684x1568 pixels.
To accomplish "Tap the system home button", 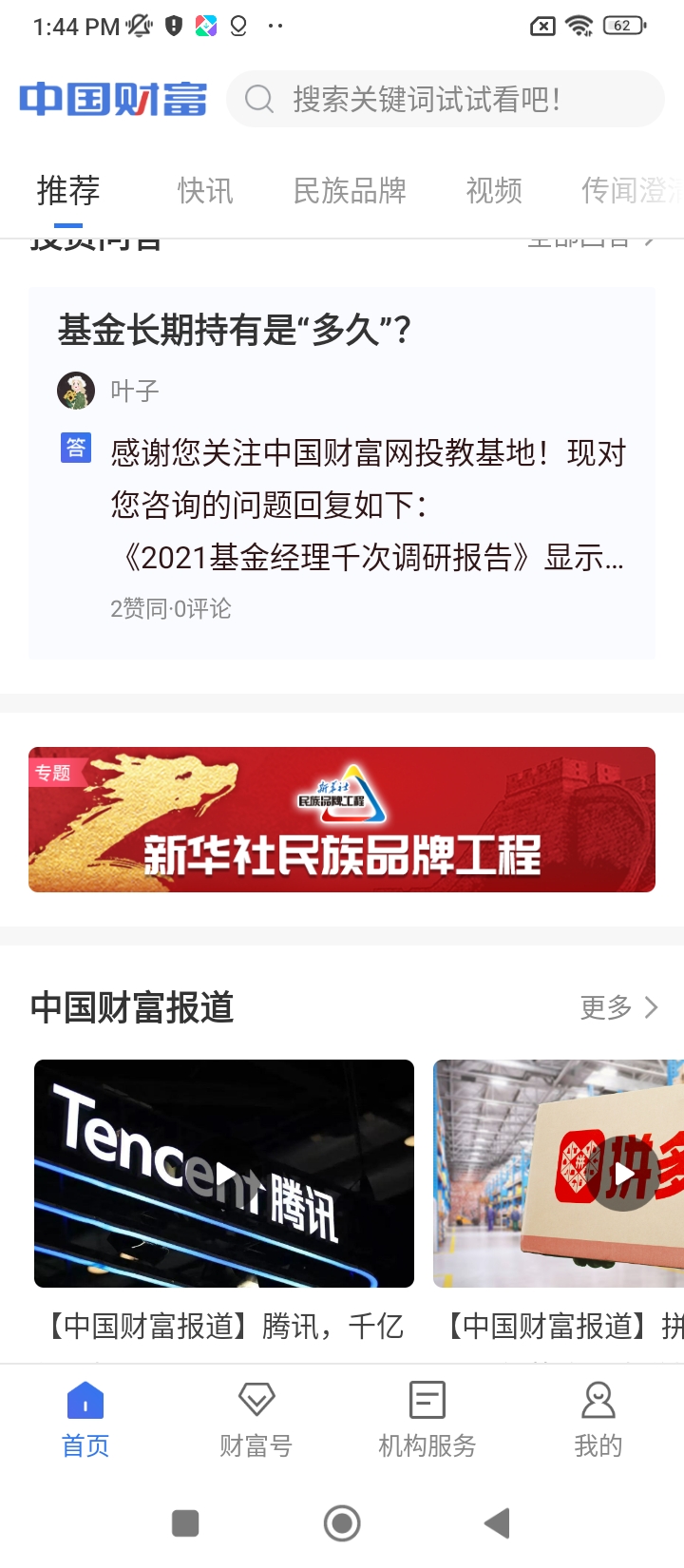I will pos(342,1523).
